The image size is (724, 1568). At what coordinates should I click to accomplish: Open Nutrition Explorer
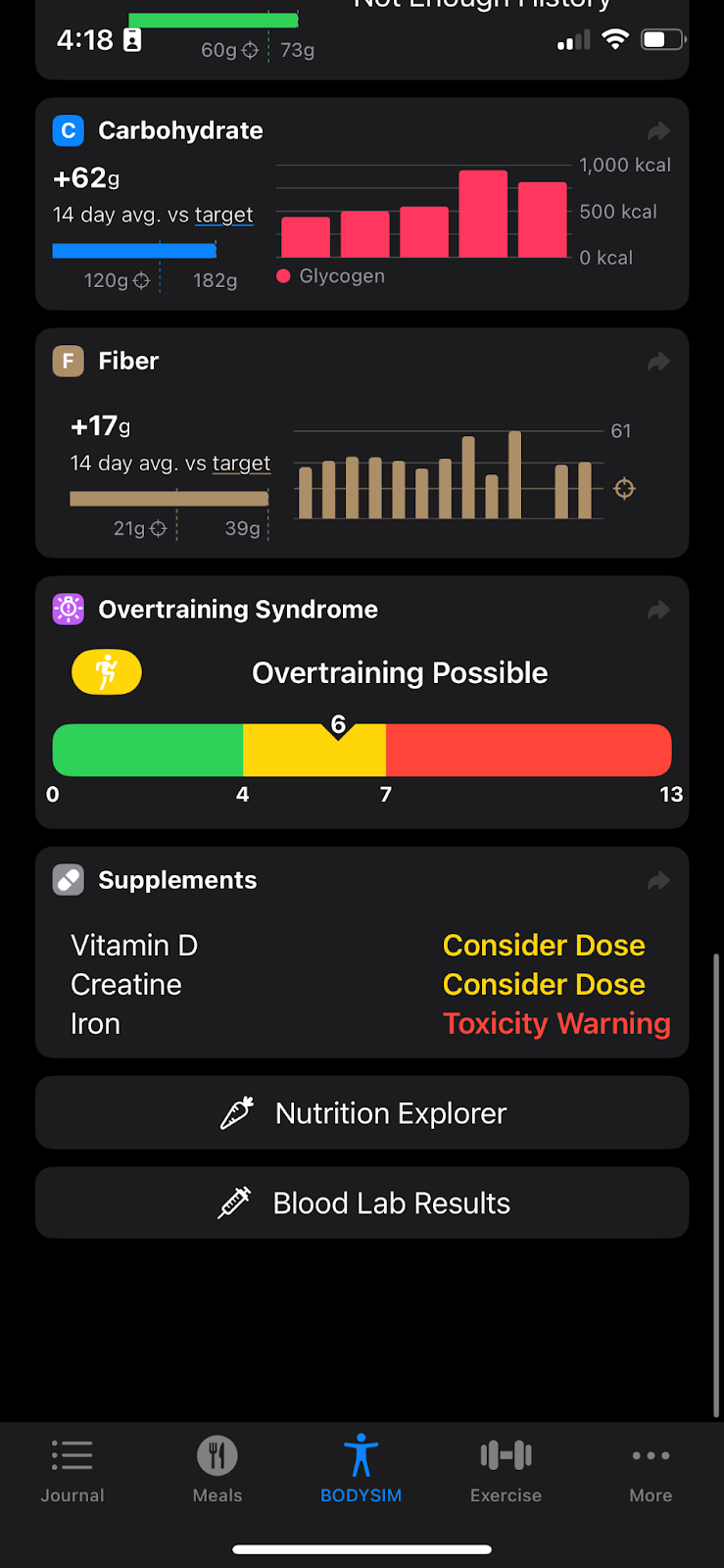362,1112
